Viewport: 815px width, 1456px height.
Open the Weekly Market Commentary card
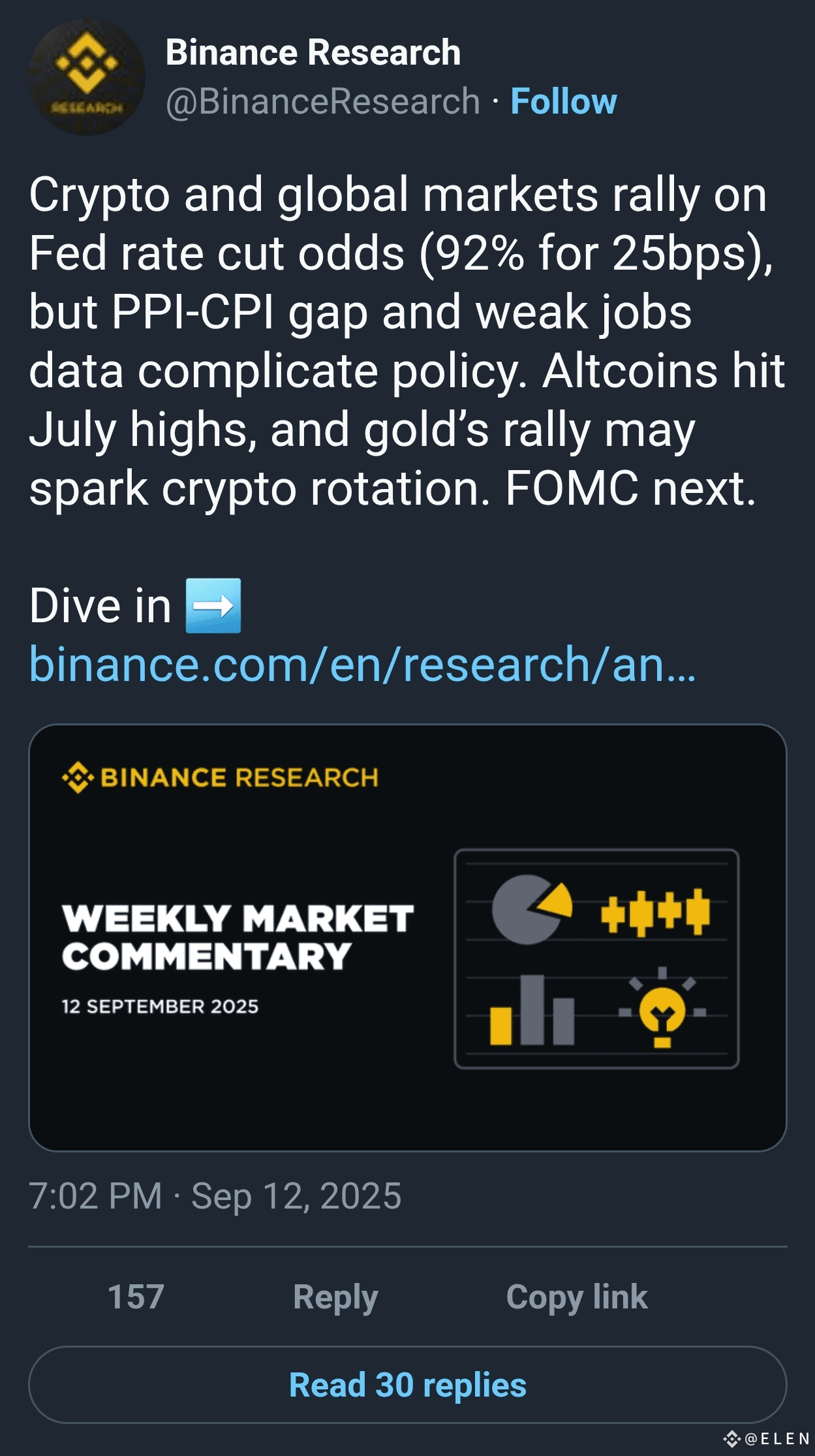click(x=407, y=937)
